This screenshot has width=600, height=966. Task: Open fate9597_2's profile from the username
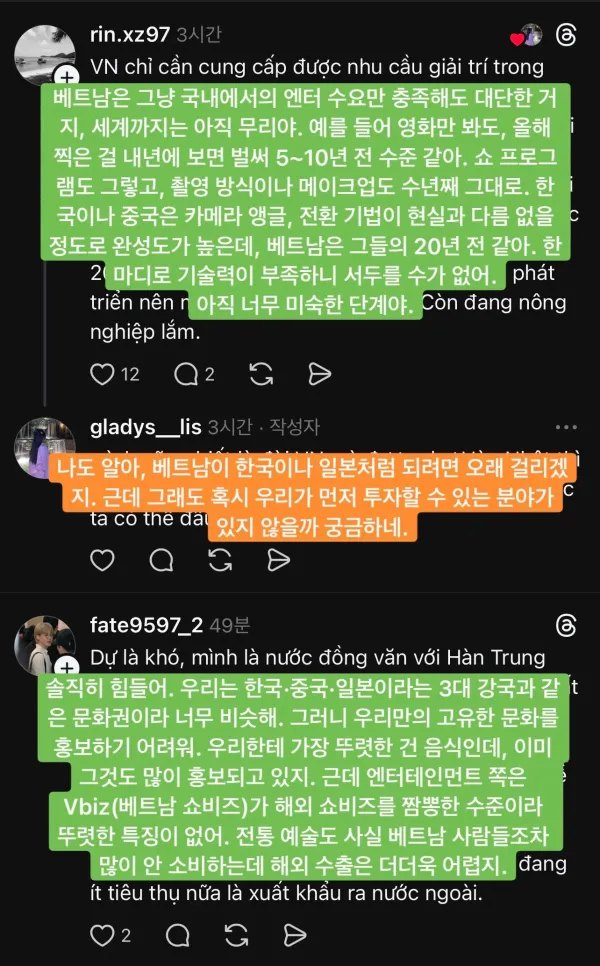click(x=147, y=625)
